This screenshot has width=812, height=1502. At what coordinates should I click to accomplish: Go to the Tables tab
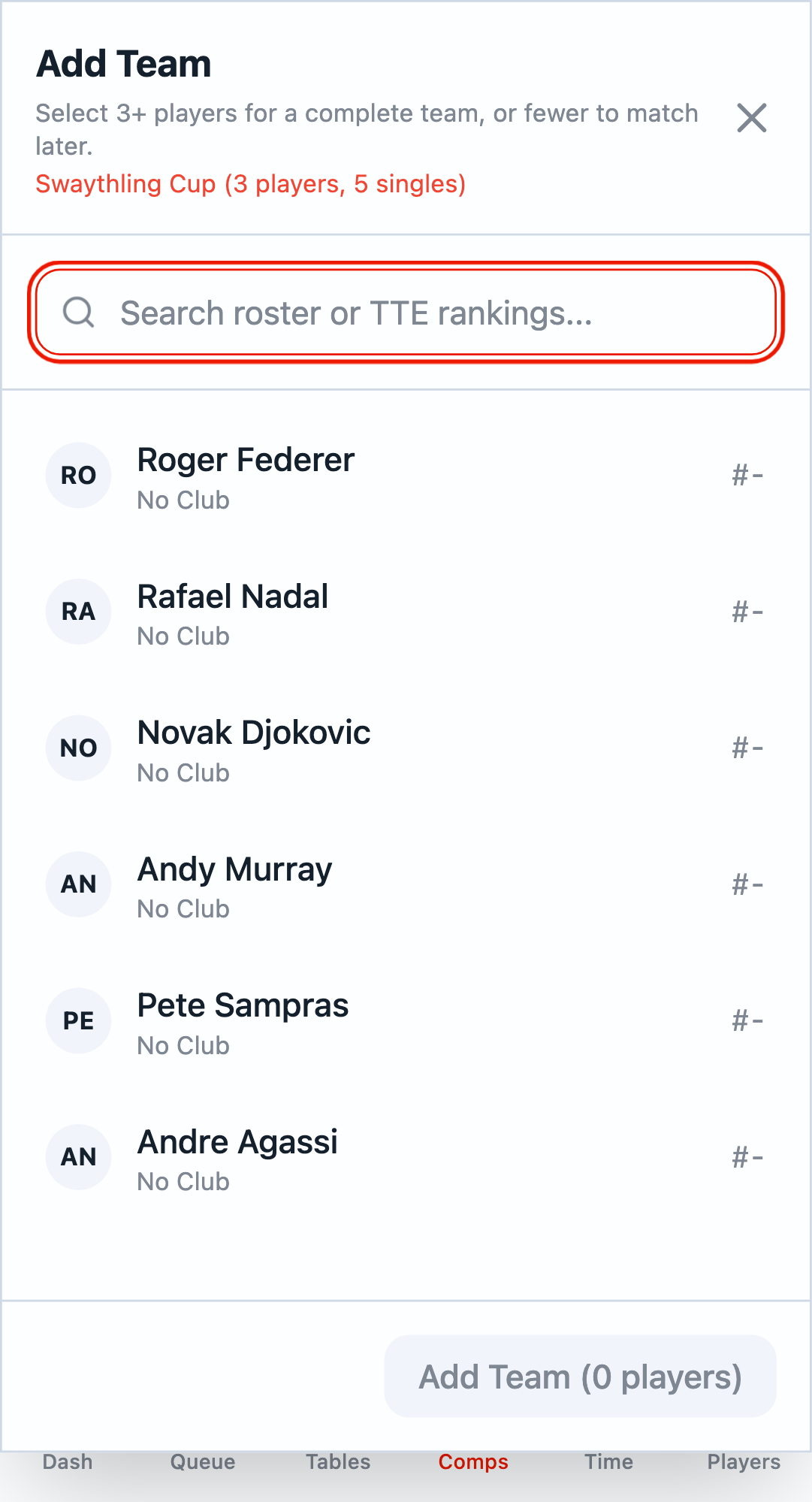pyautogui.click(x=337, y=1461)
